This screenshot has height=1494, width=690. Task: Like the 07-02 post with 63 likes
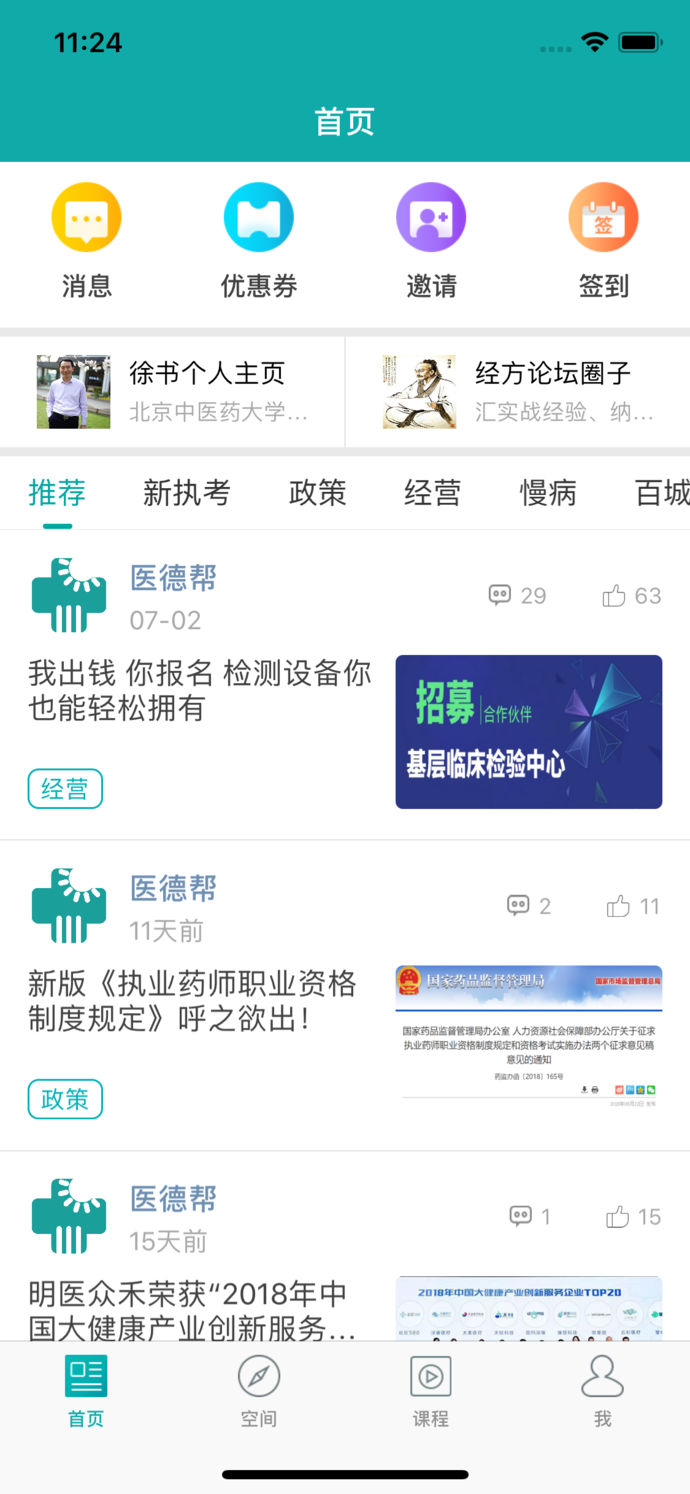coord(632,596)
